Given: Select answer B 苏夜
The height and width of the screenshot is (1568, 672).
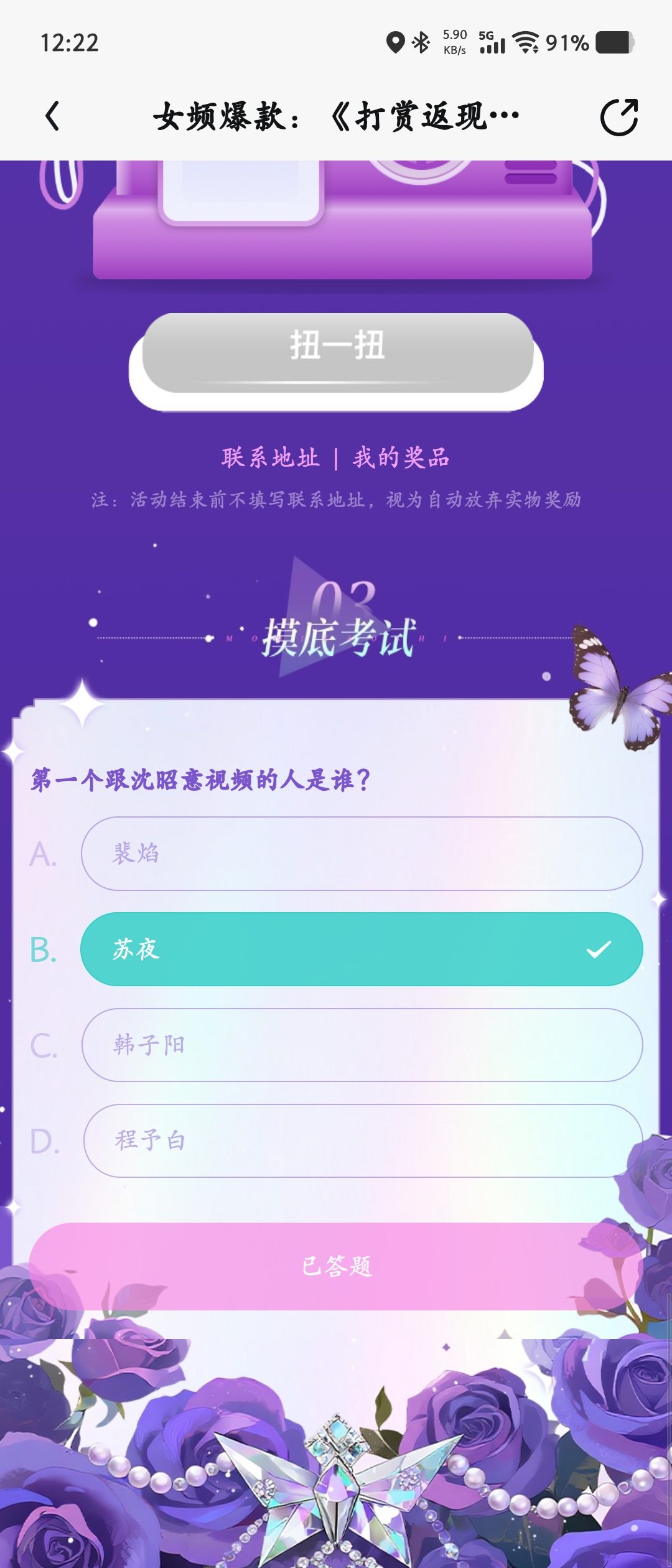Looking at the screenshot, I should pyautogui.click(x=362, y=950).
